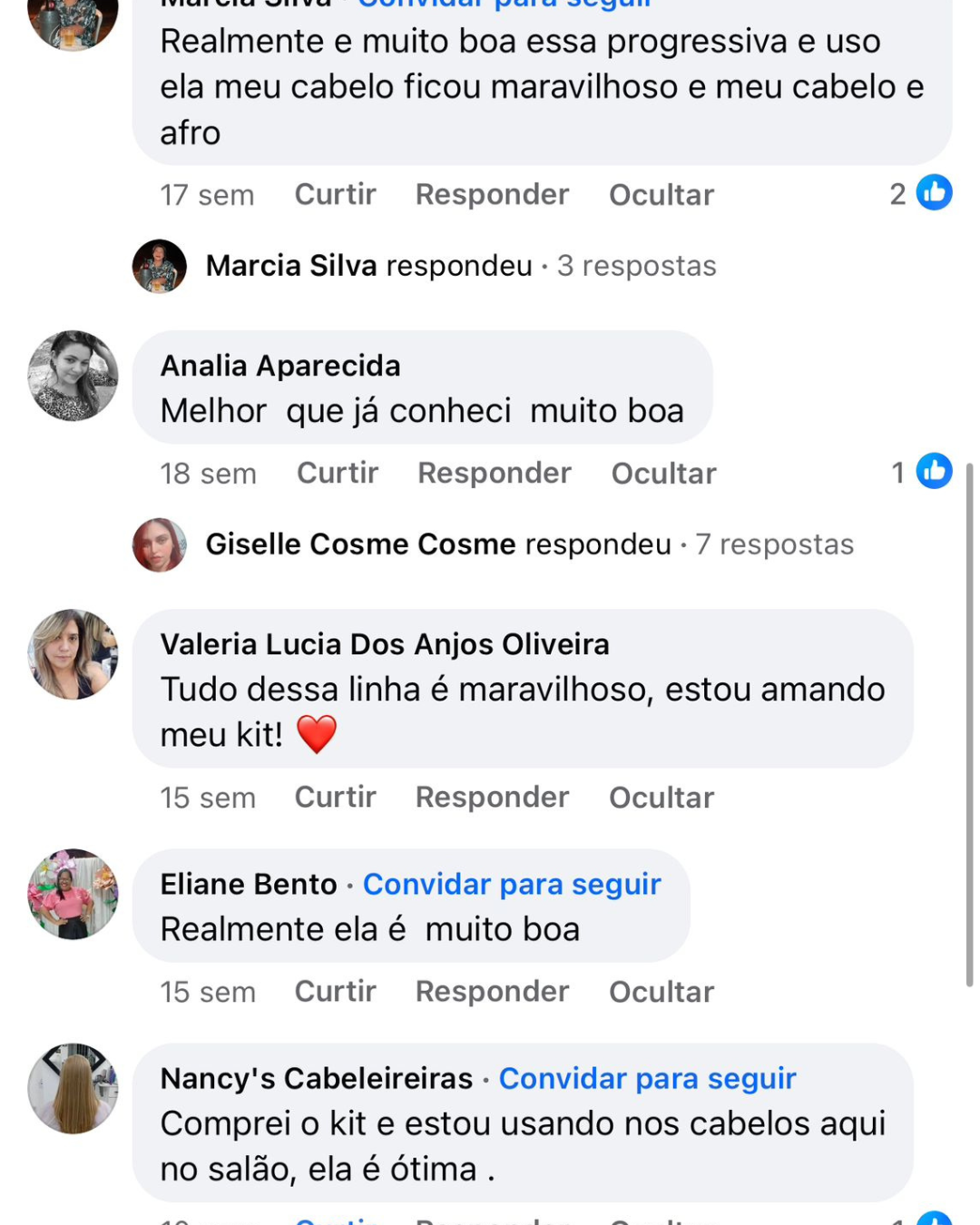The height and width of the screenshot is (1225, 980).
Task: Hide Analia Aparecida's comment
Action: [x=663, y=473]
